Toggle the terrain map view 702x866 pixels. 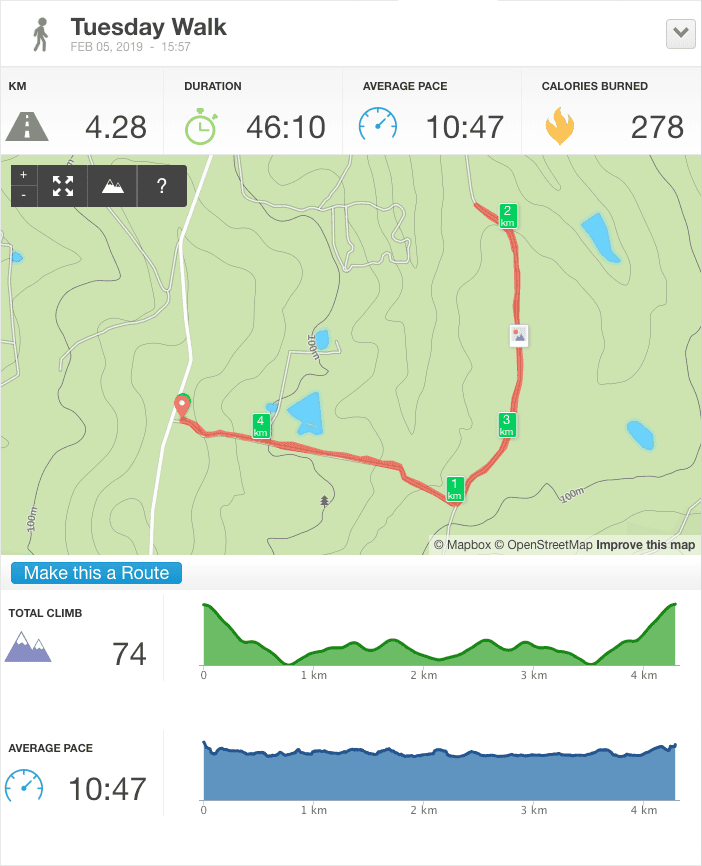(113, 186)
